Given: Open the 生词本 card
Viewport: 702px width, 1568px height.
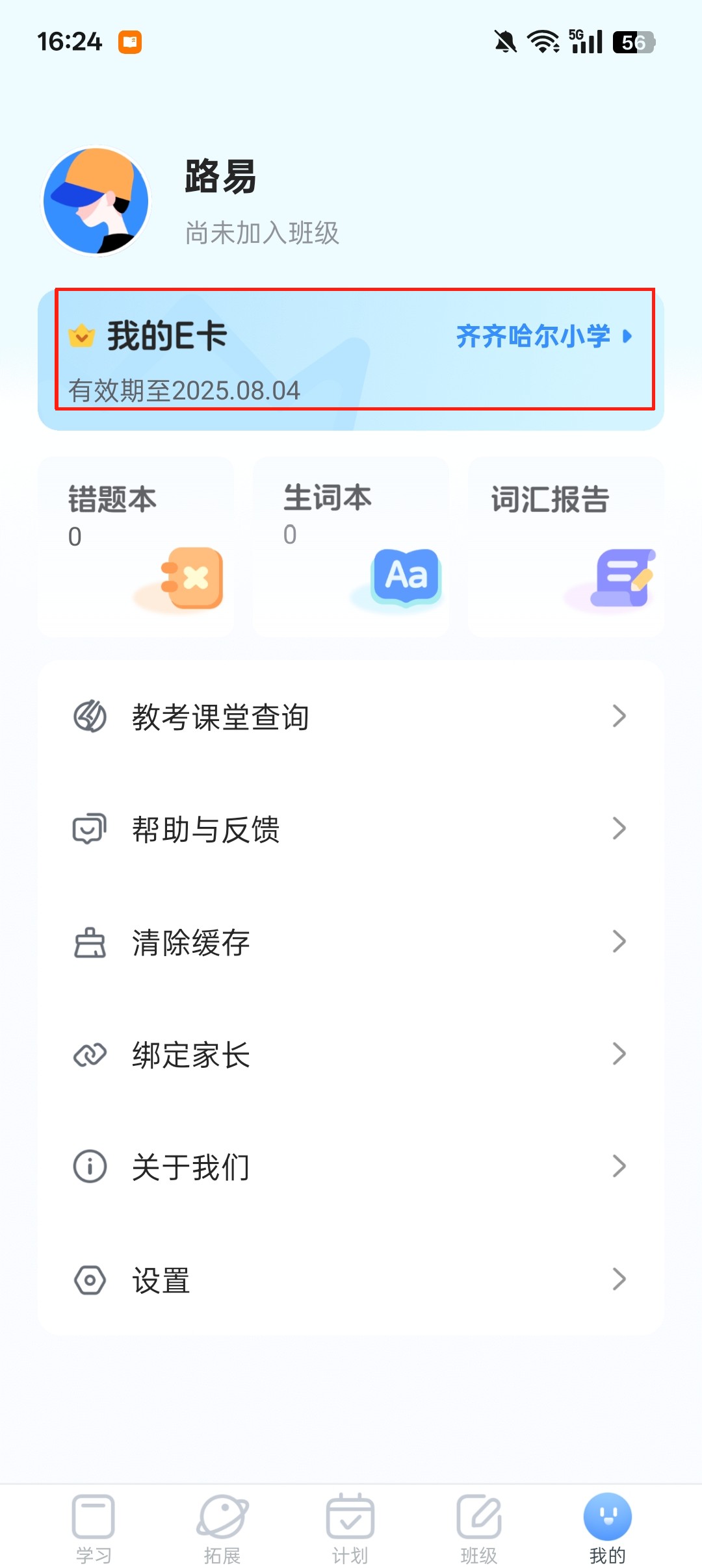Looking at the screenshot, I should click(x=351, y=547).
